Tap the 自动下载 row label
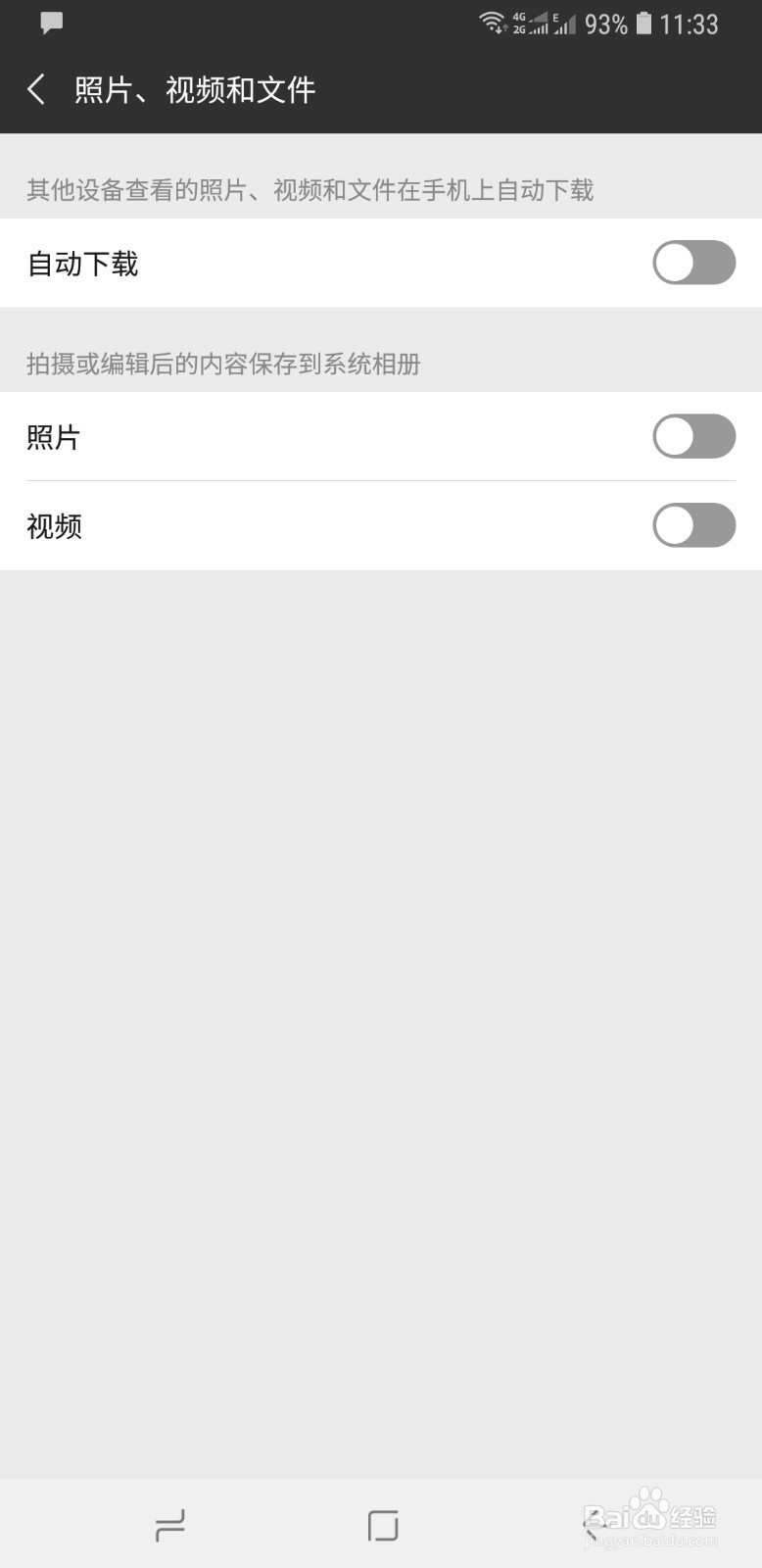 click(82, 263)
